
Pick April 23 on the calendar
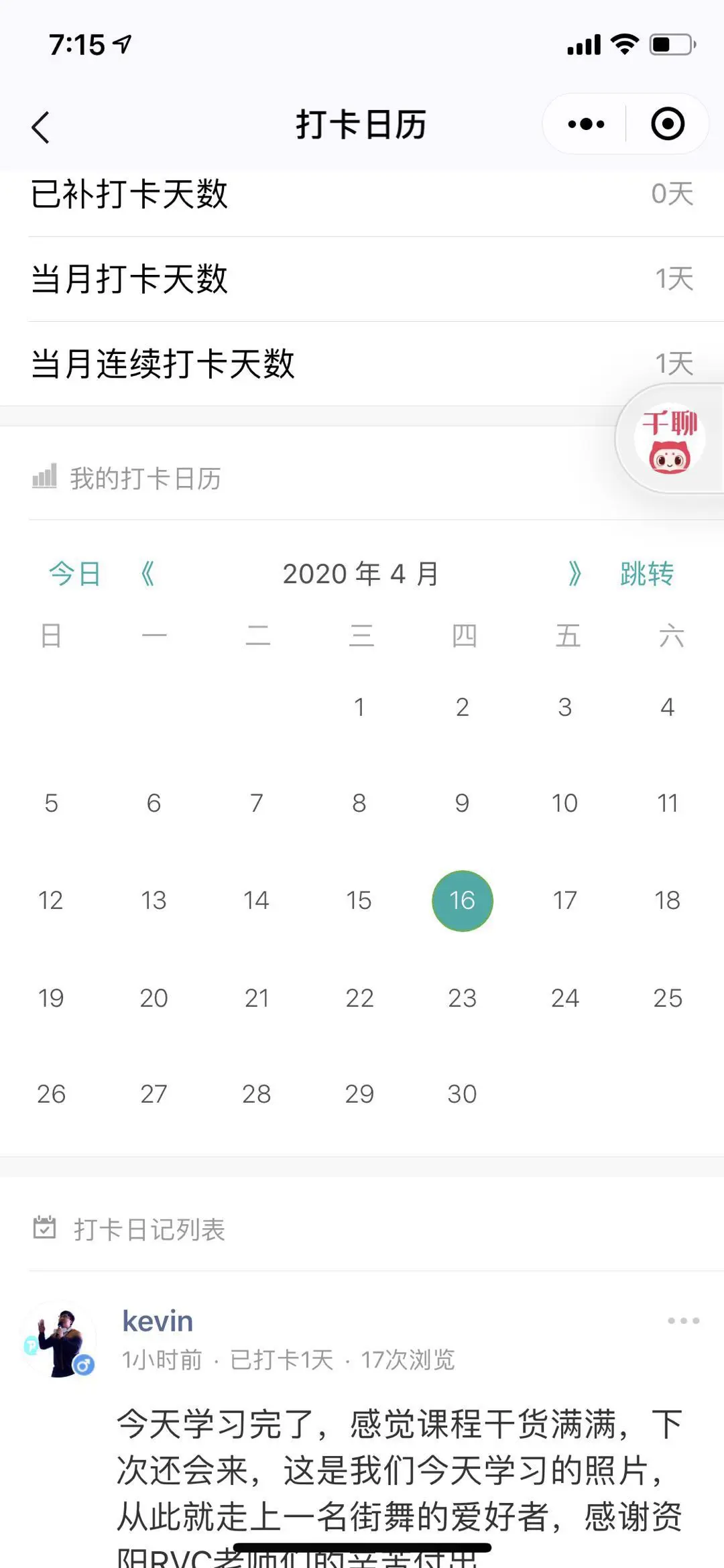[462, 998]
